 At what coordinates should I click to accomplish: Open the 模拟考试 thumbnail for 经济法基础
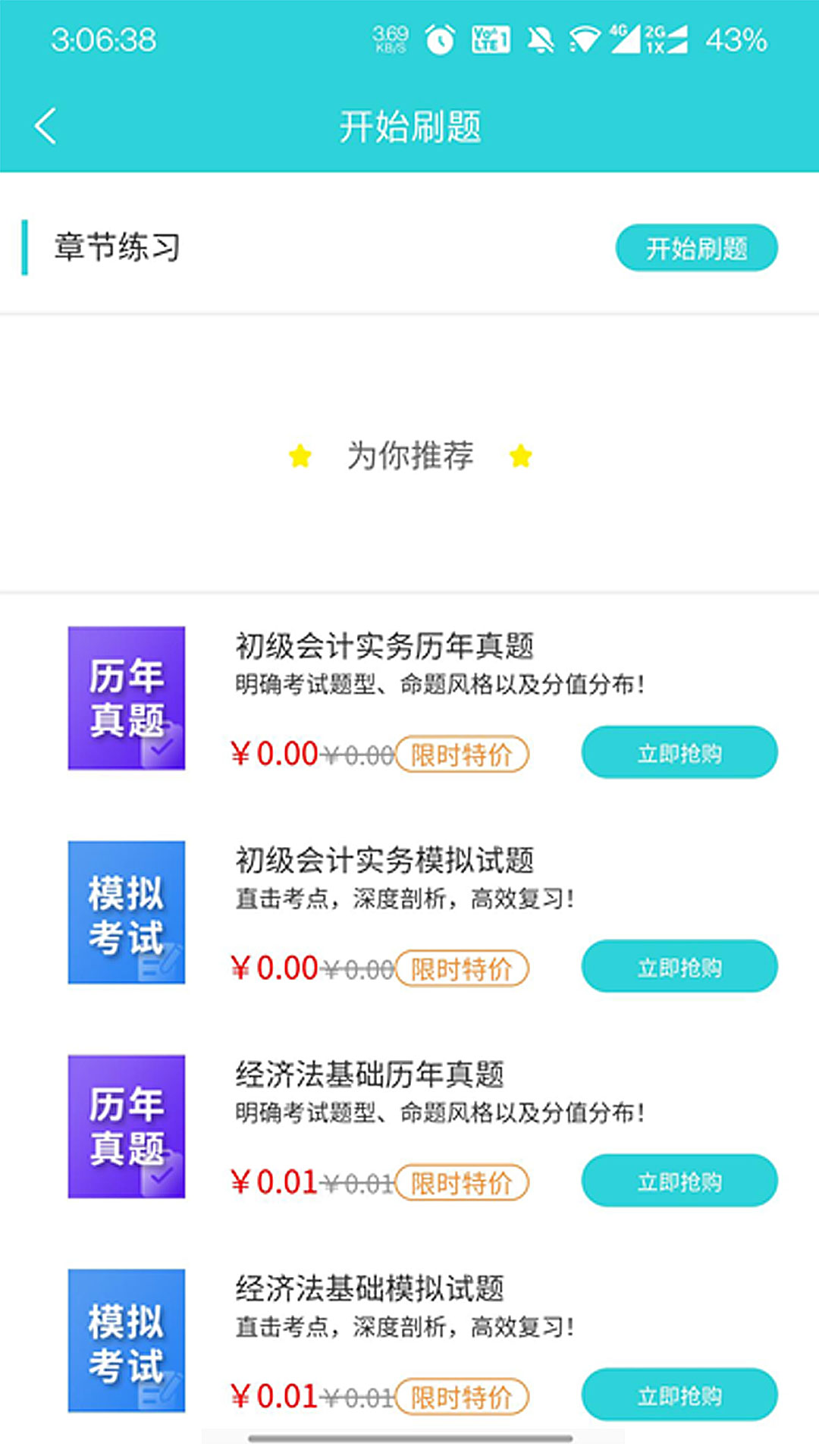click(x=125, y=1341)
